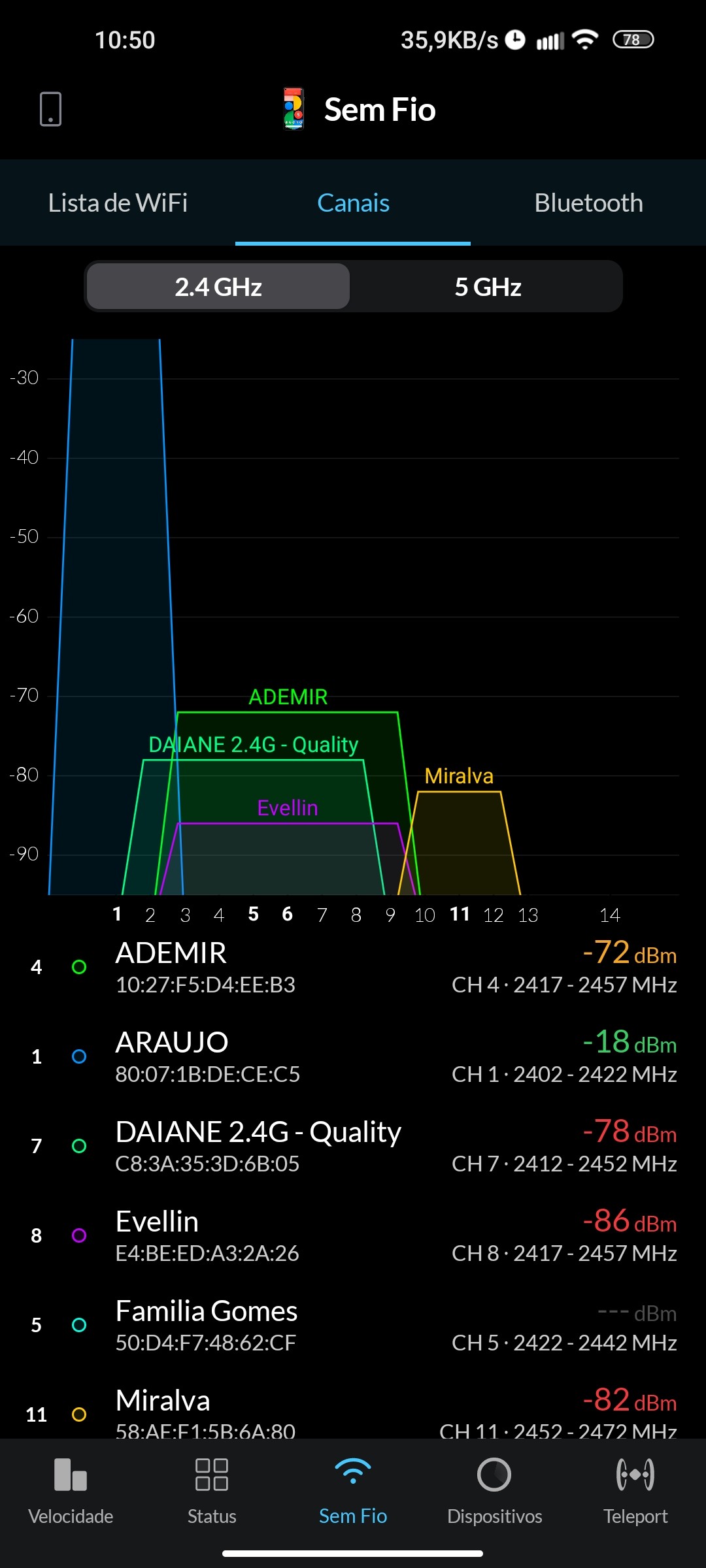The image size is (706, 1568).
Task: View the Evellin network entry
Action: tap(353, 1236)
